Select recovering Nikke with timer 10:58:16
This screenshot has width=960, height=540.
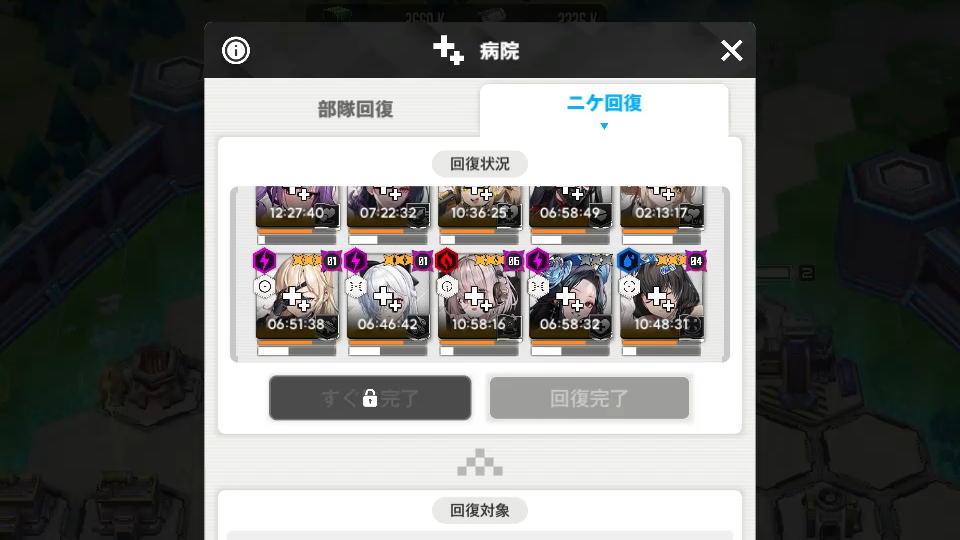(x=478, y=297)
